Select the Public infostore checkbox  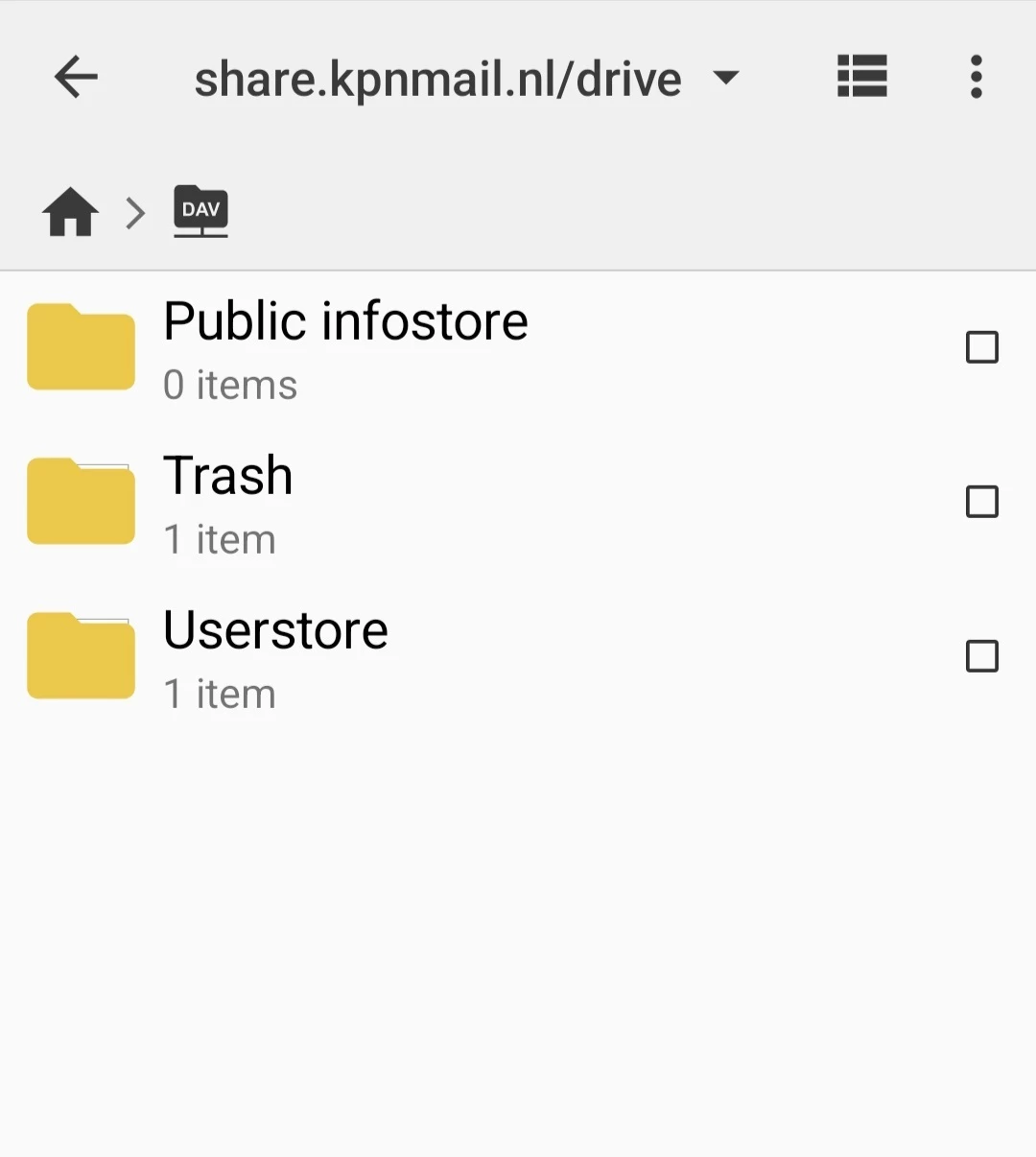tap(981, 346)
